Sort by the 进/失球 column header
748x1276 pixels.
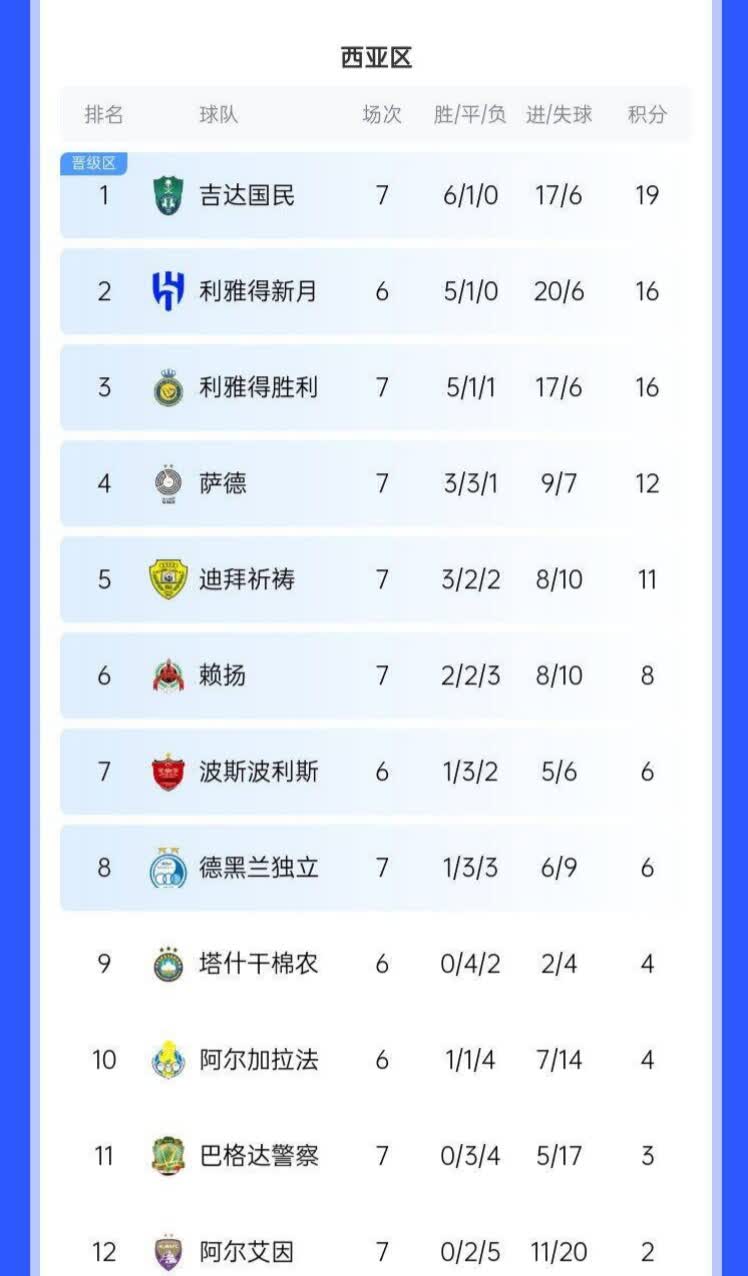coord(559,116)
